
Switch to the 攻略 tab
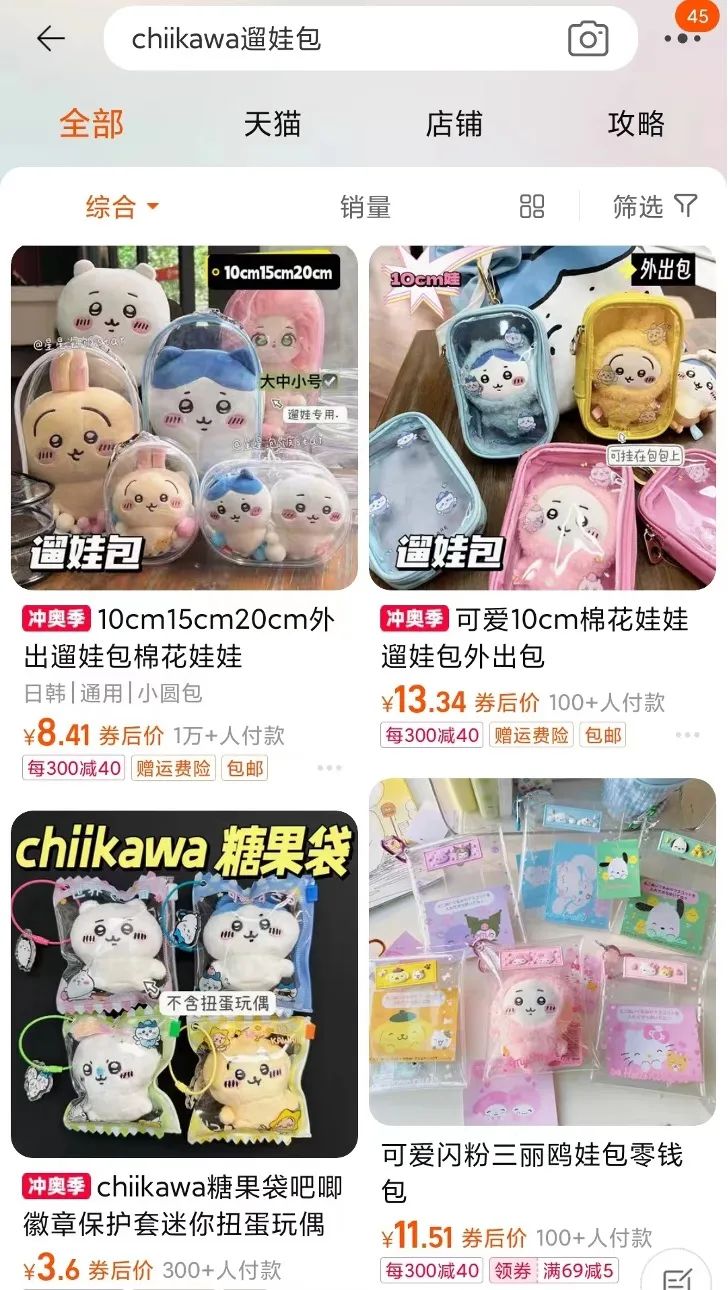coord(636,124)
